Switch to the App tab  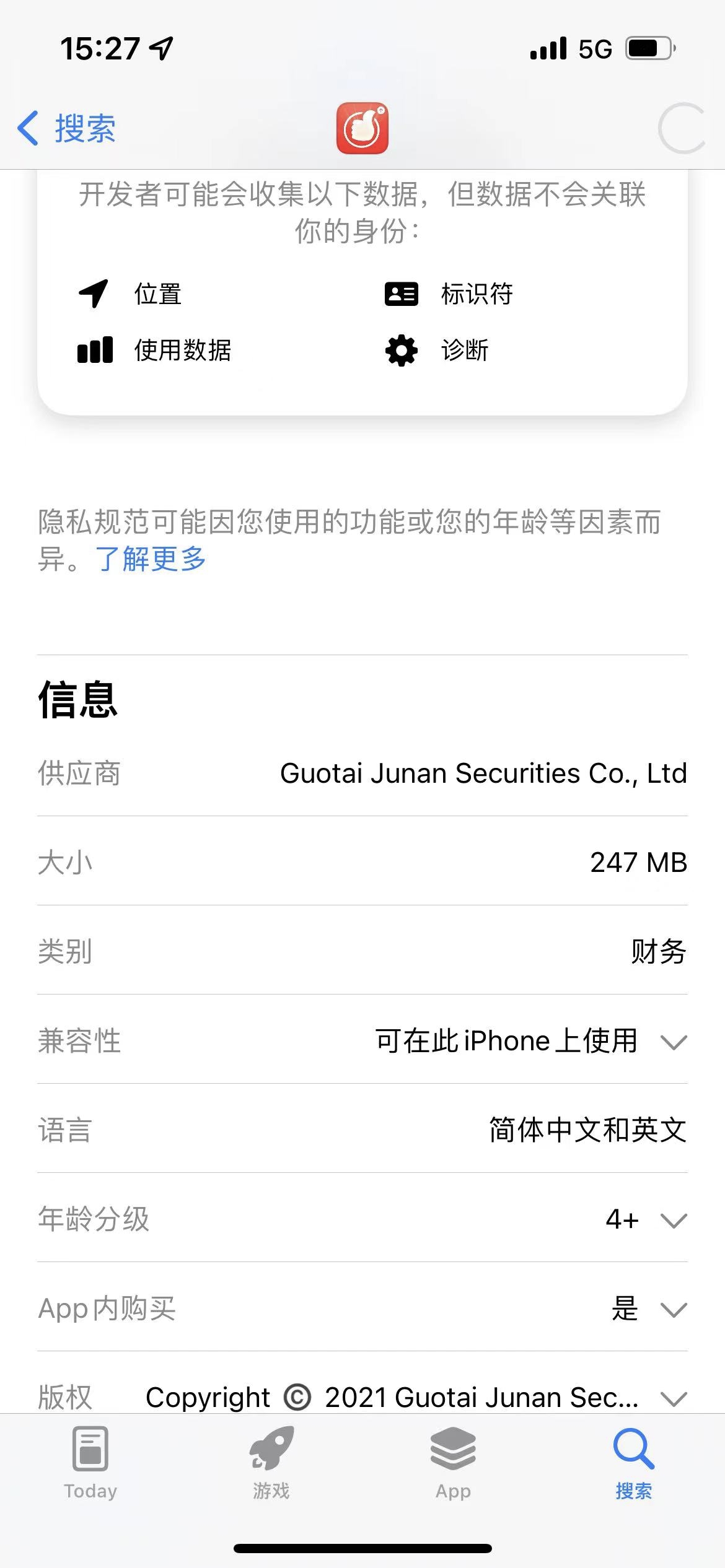coord(453,1463)
